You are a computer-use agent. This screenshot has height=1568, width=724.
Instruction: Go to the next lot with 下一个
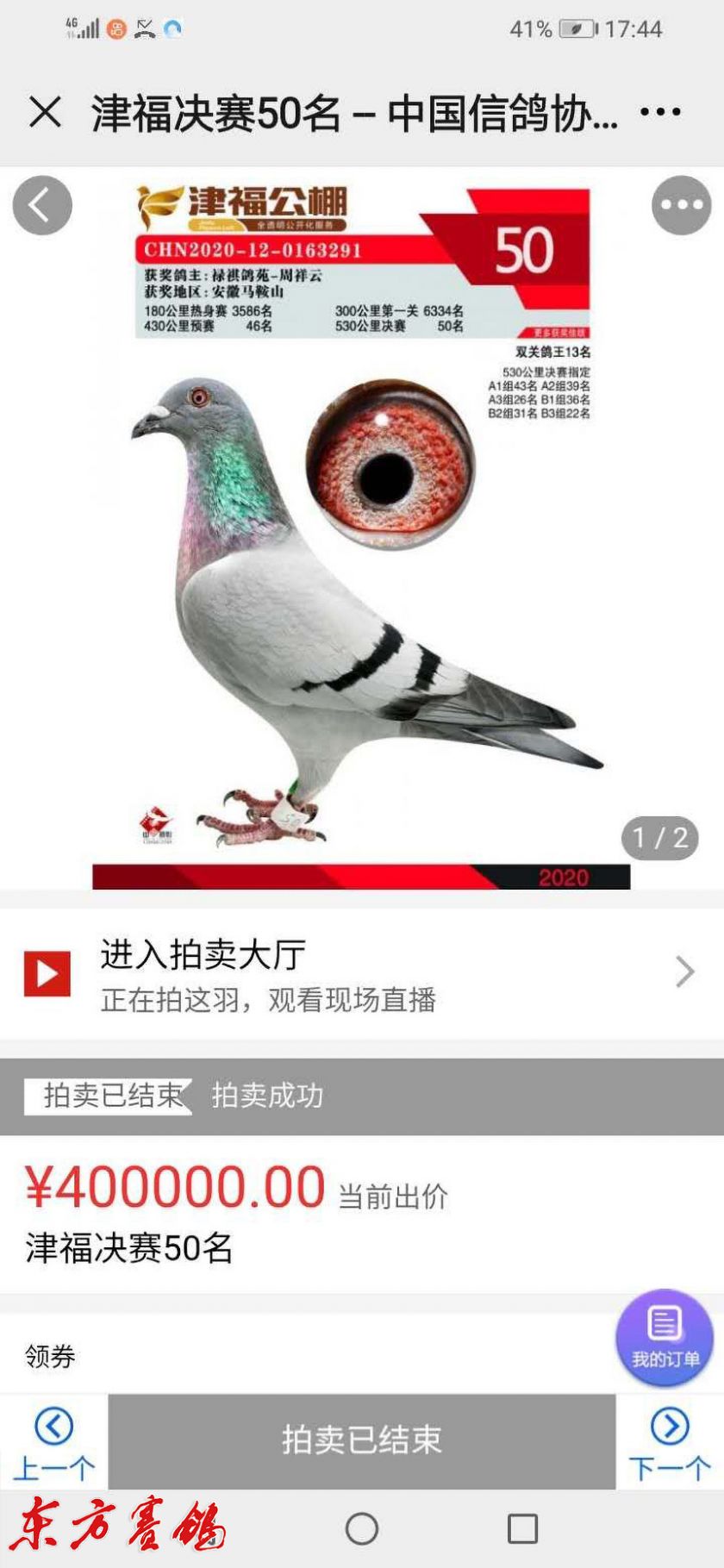[670, 1442]
